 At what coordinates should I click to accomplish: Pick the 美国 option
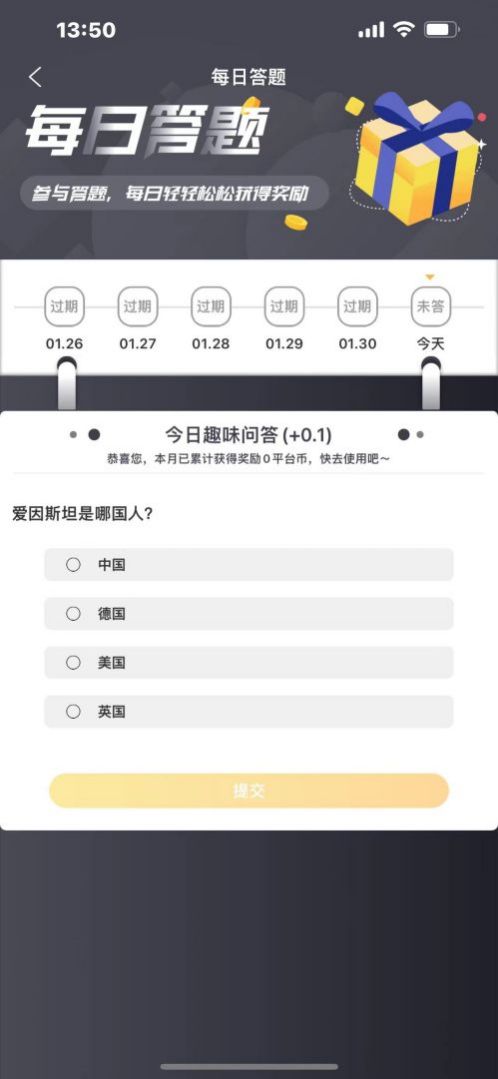[249, 663]
